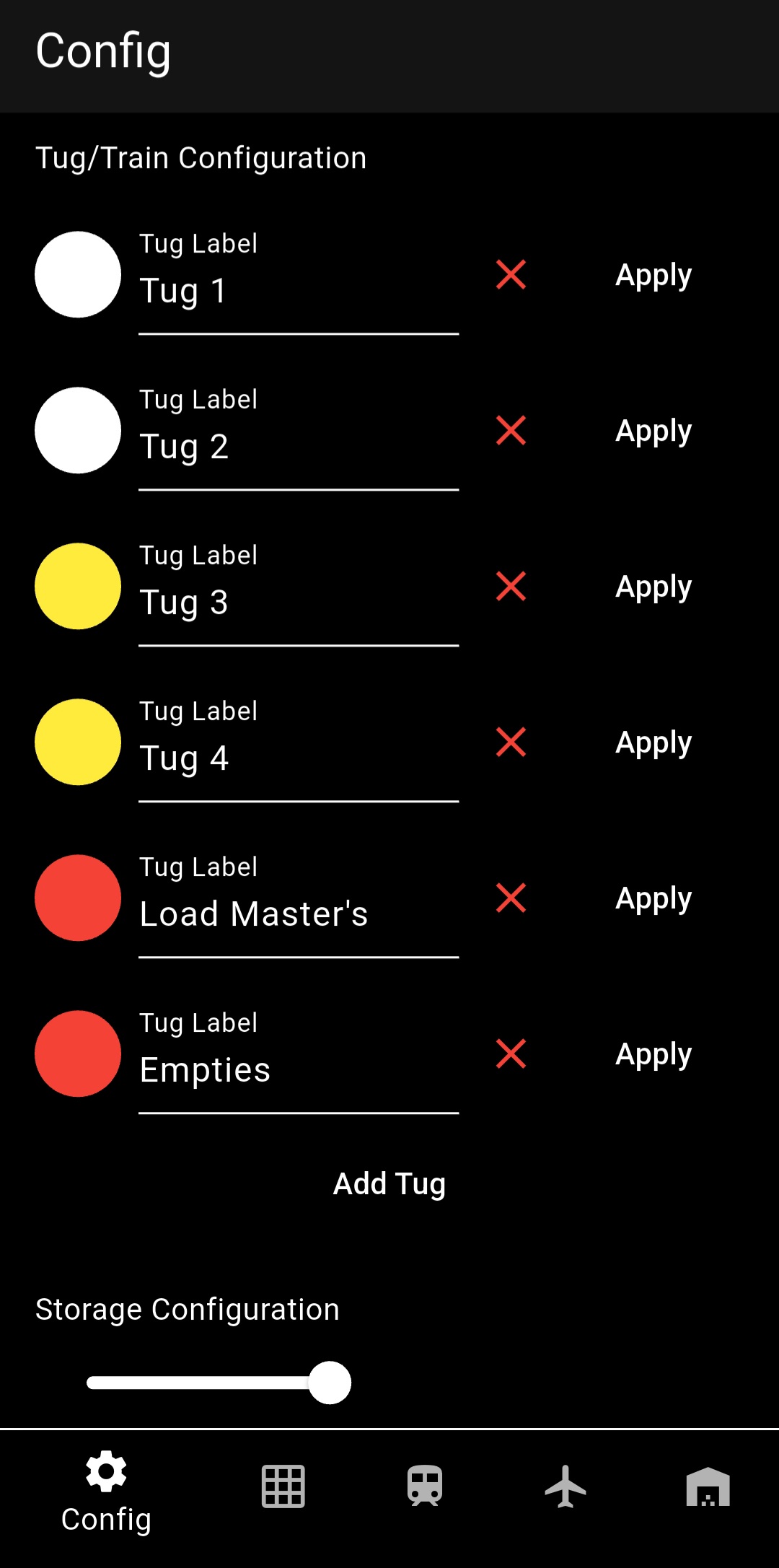Apply the Empties tug settings
Screen dimensions: 779x1568
click(653, 1055)
